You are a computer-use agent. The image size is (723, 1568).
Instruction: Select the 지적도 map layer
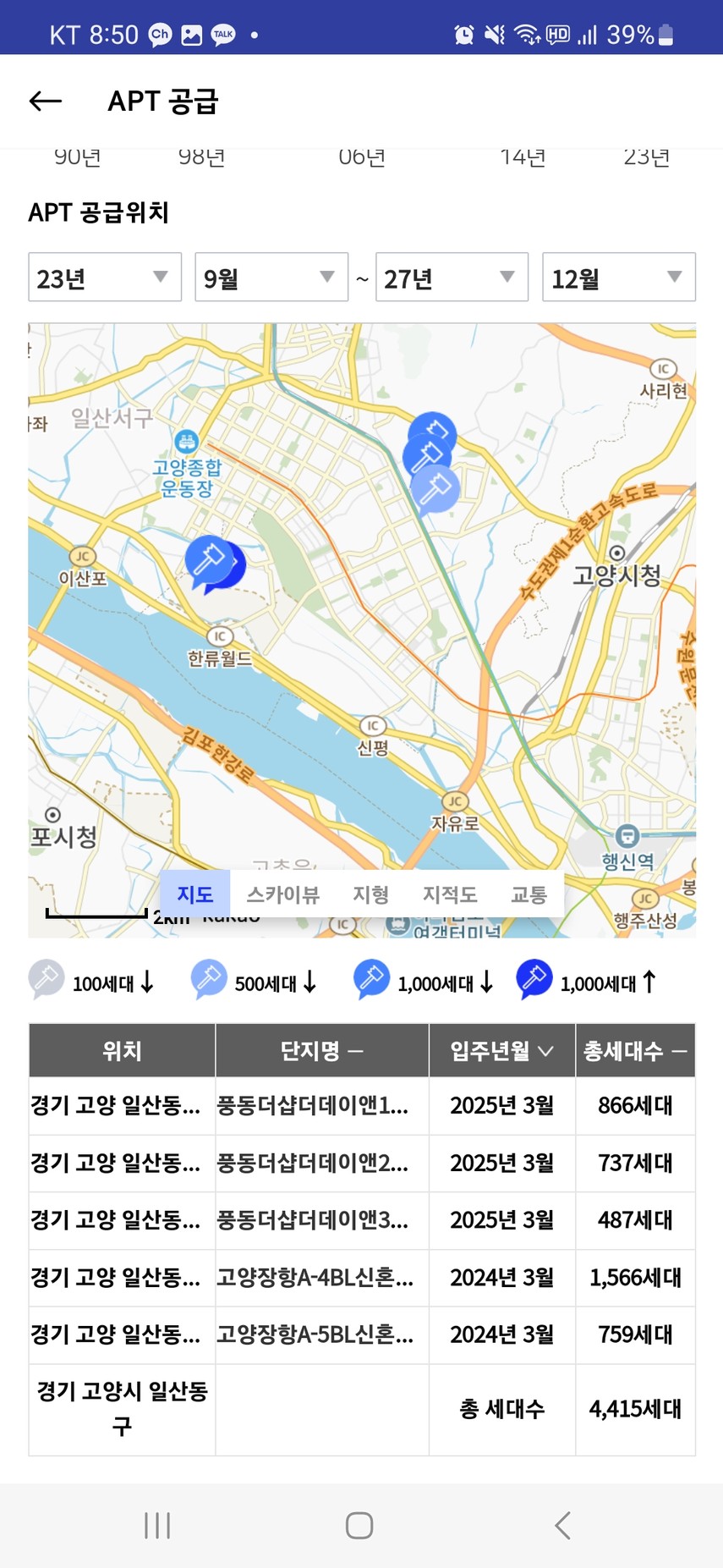pyautogui.click(x=450, y=894)
